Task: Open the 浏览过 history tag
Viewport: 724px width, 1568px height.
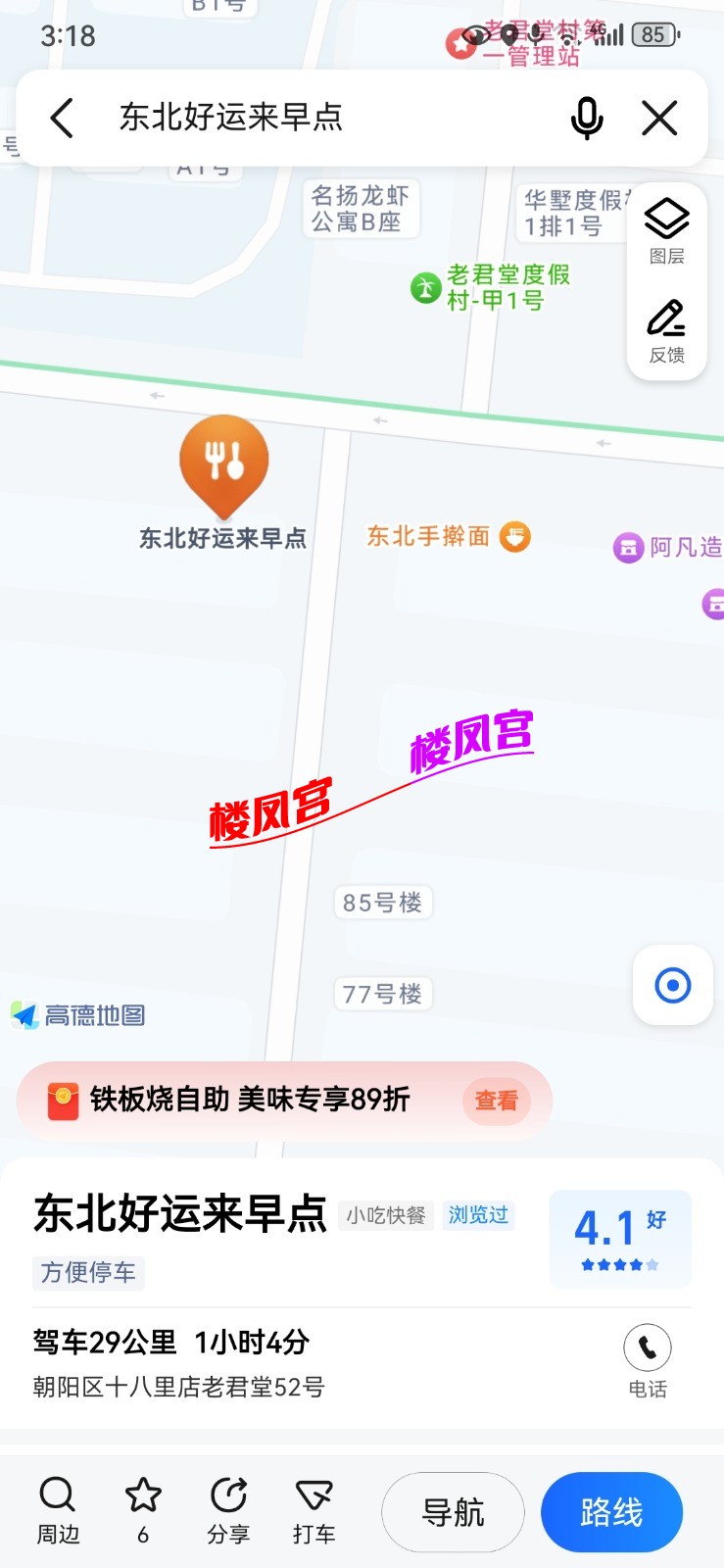Action: [477, 1215]
